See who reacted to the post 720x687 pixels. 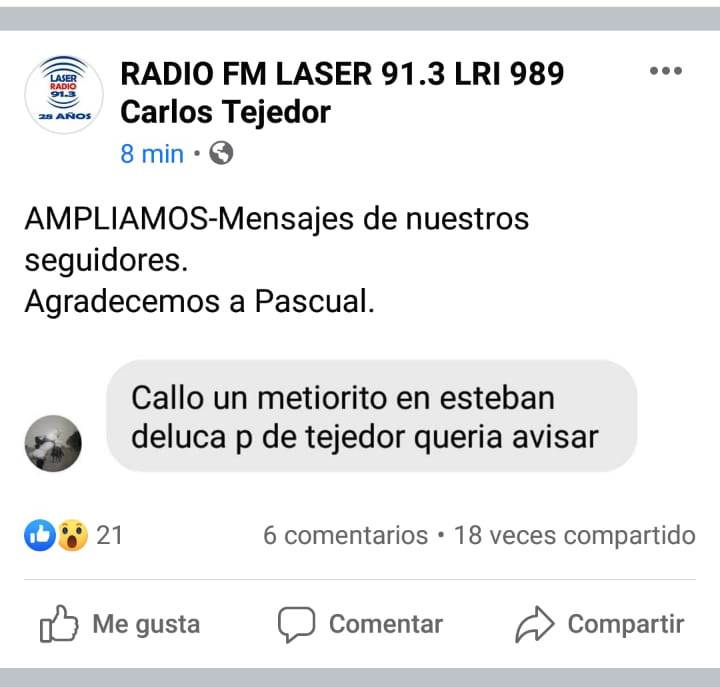[72, 535]
